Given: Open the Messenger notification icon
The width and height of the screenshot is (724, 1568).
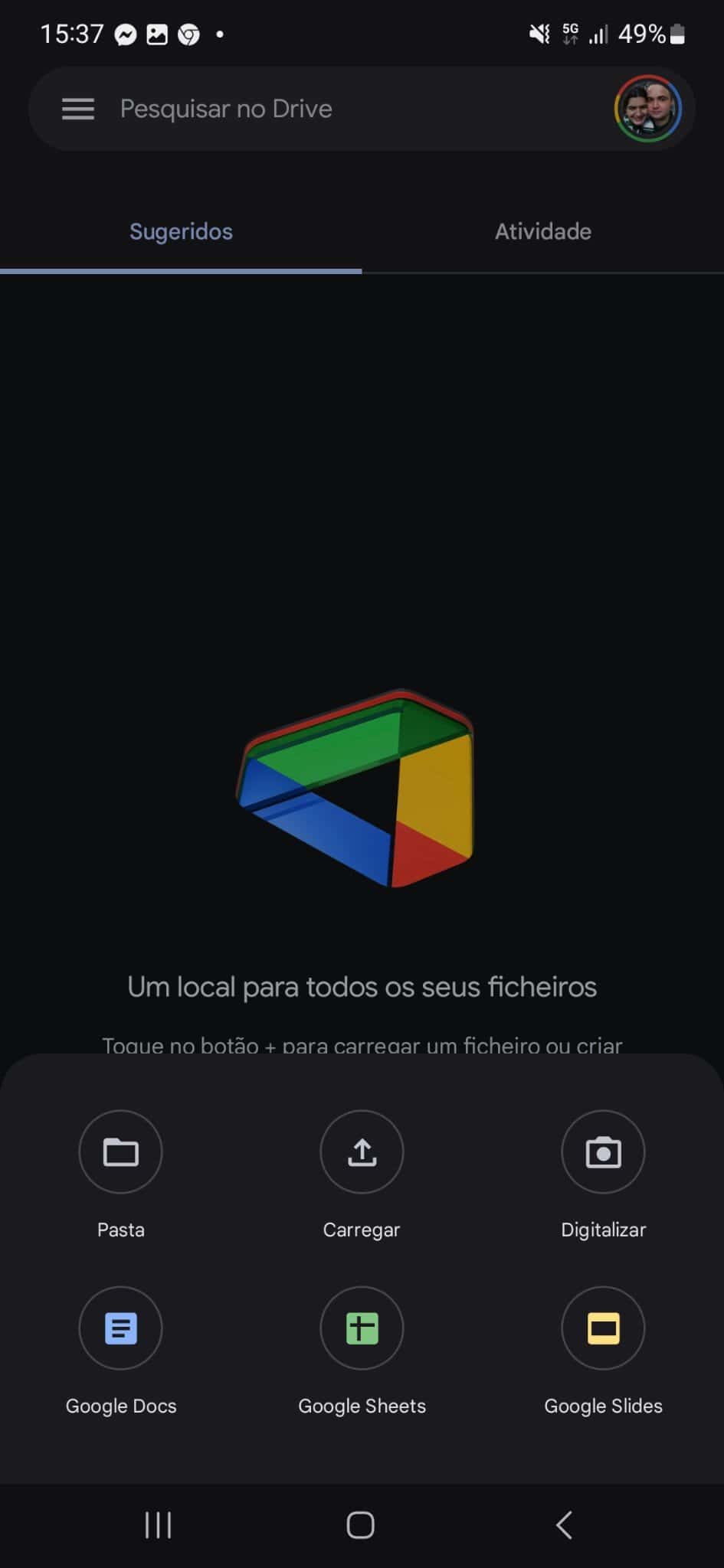Looking at the screenshot, I should point(126,34).
